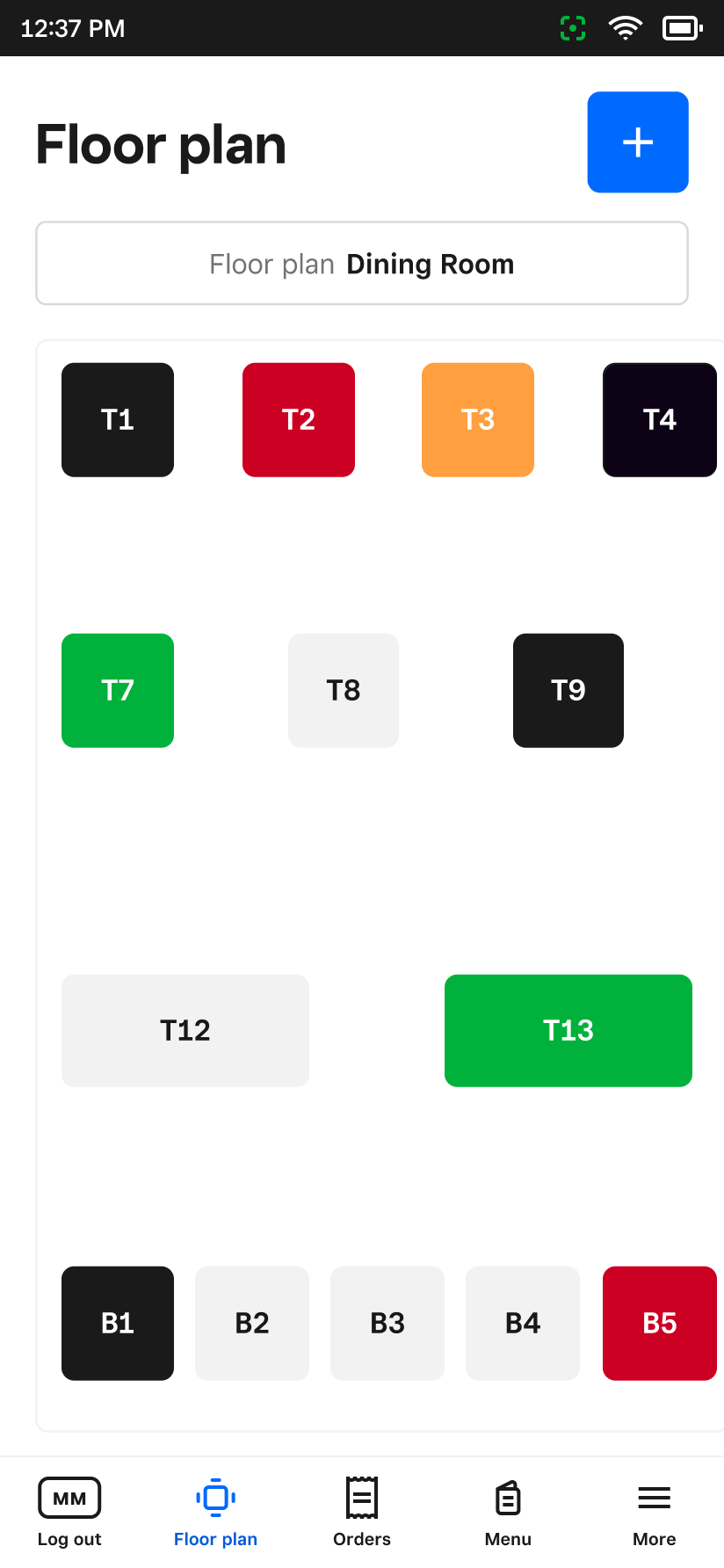Open the green T7 table

click(x=118, y=691)
